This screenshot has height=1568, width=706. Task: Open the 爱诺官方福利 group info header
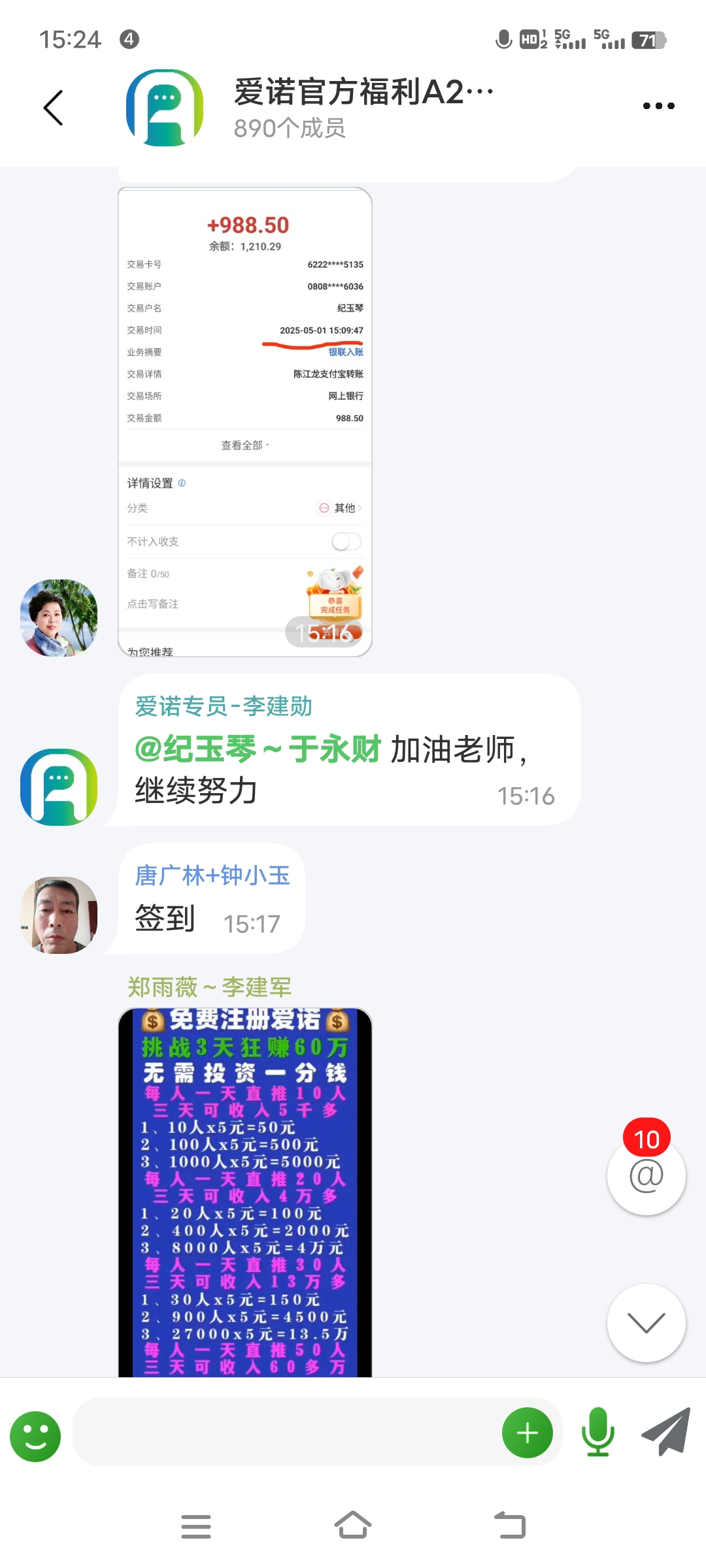(x=363, y=108)
